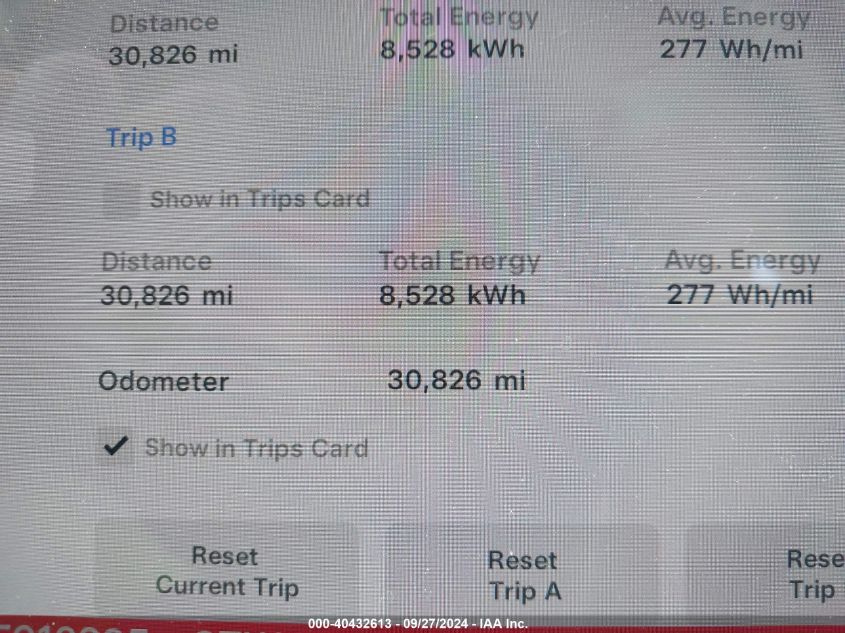Reset the current trip

click(x=226, y=572)
